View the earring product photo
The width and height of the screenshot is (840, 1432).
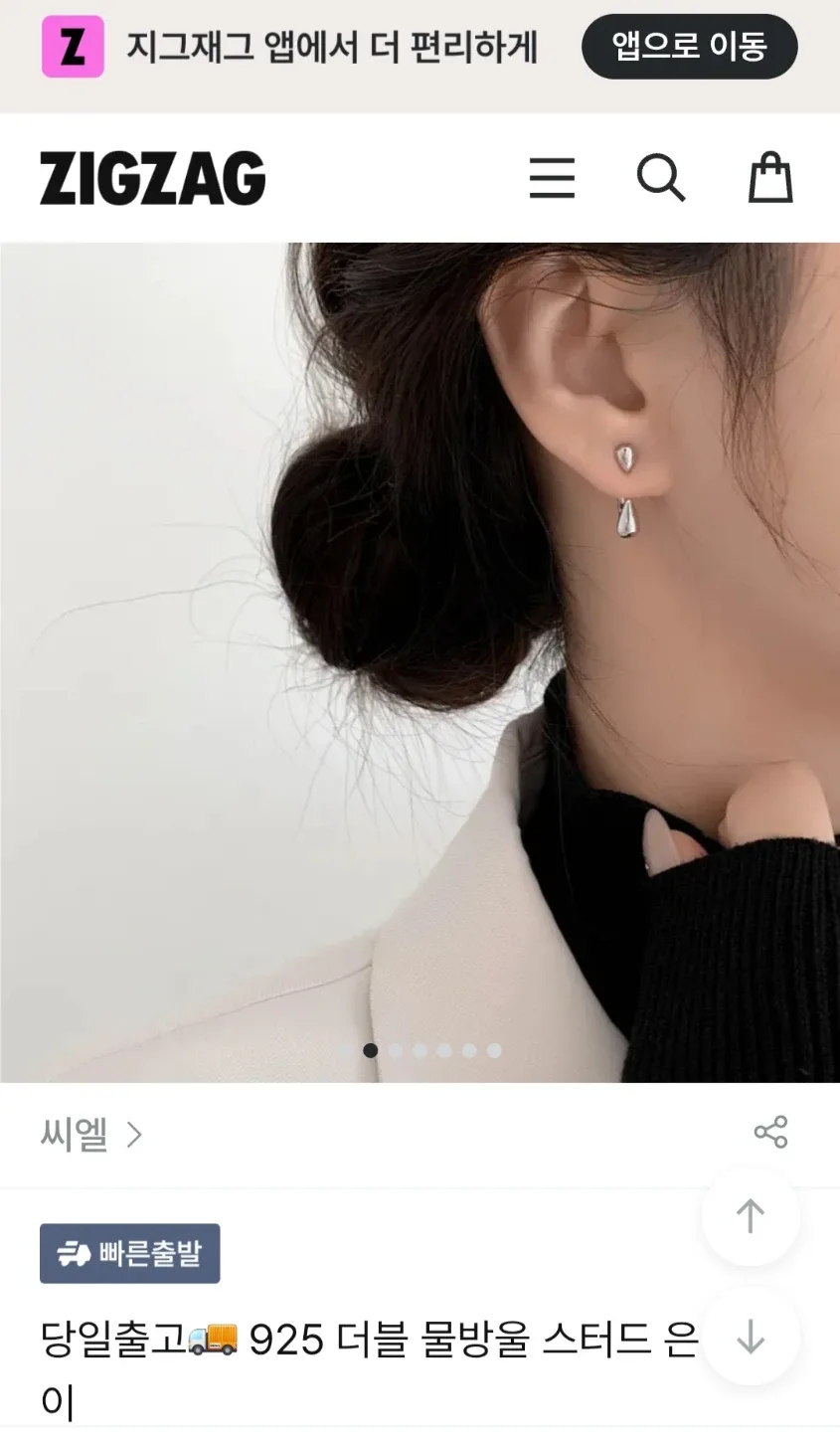coord(420,661)
